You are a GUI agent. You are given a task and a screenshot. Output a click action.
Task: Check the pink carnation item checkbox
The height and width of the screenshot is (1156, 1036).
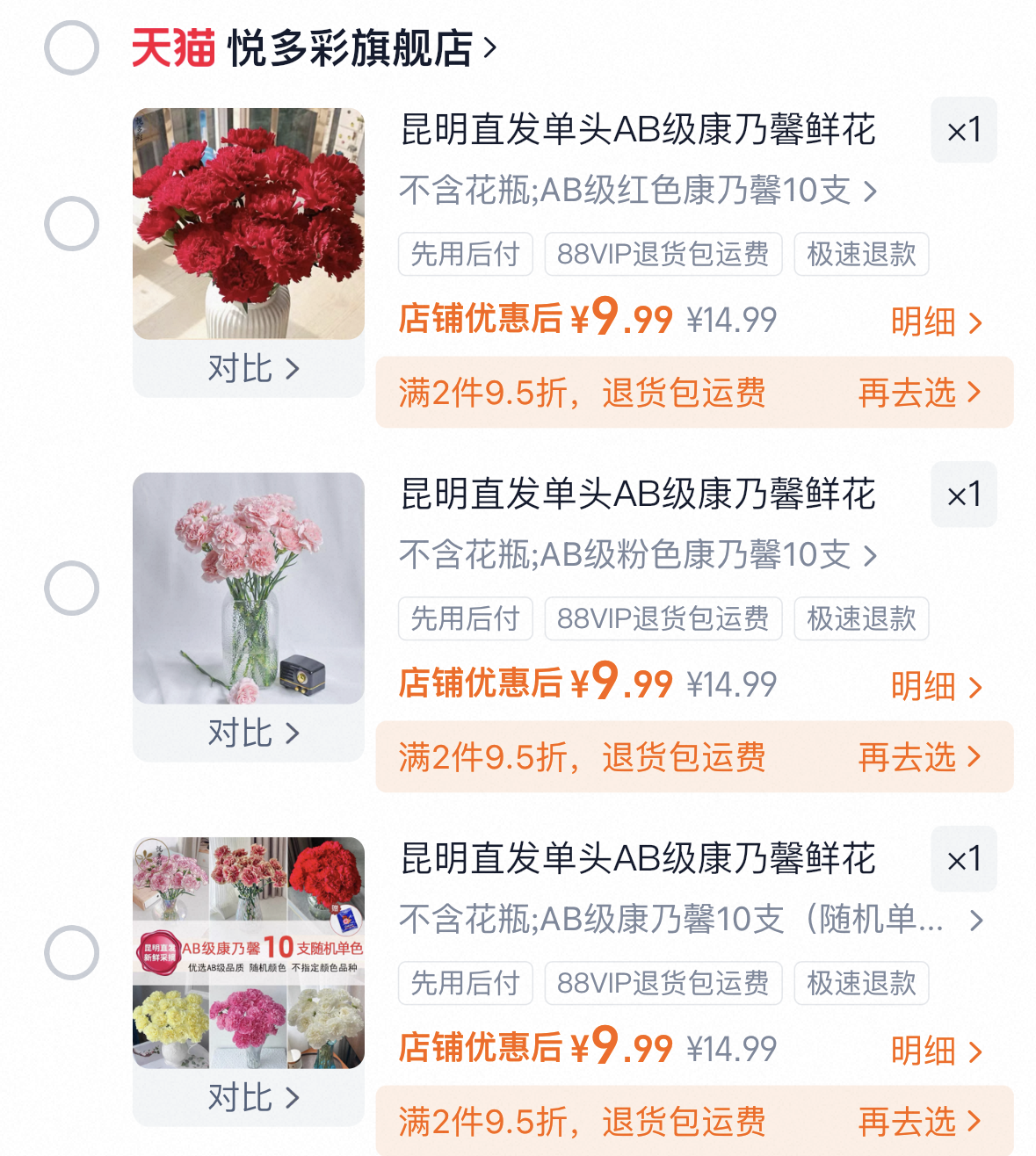click(71, 589)
